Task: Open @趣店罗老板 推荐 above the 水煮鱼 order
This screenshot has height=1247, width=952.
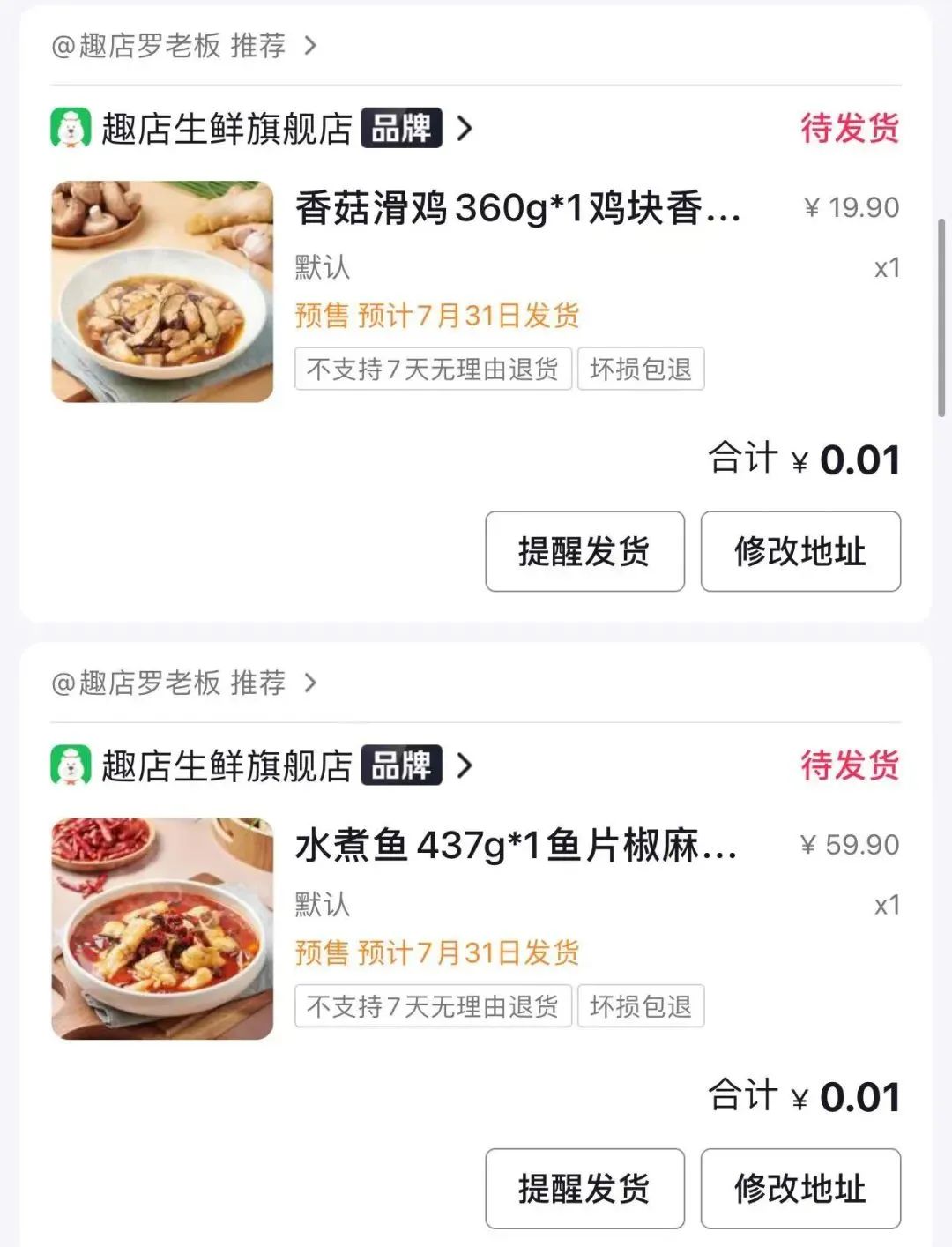Action: click(x=183, y=683)
